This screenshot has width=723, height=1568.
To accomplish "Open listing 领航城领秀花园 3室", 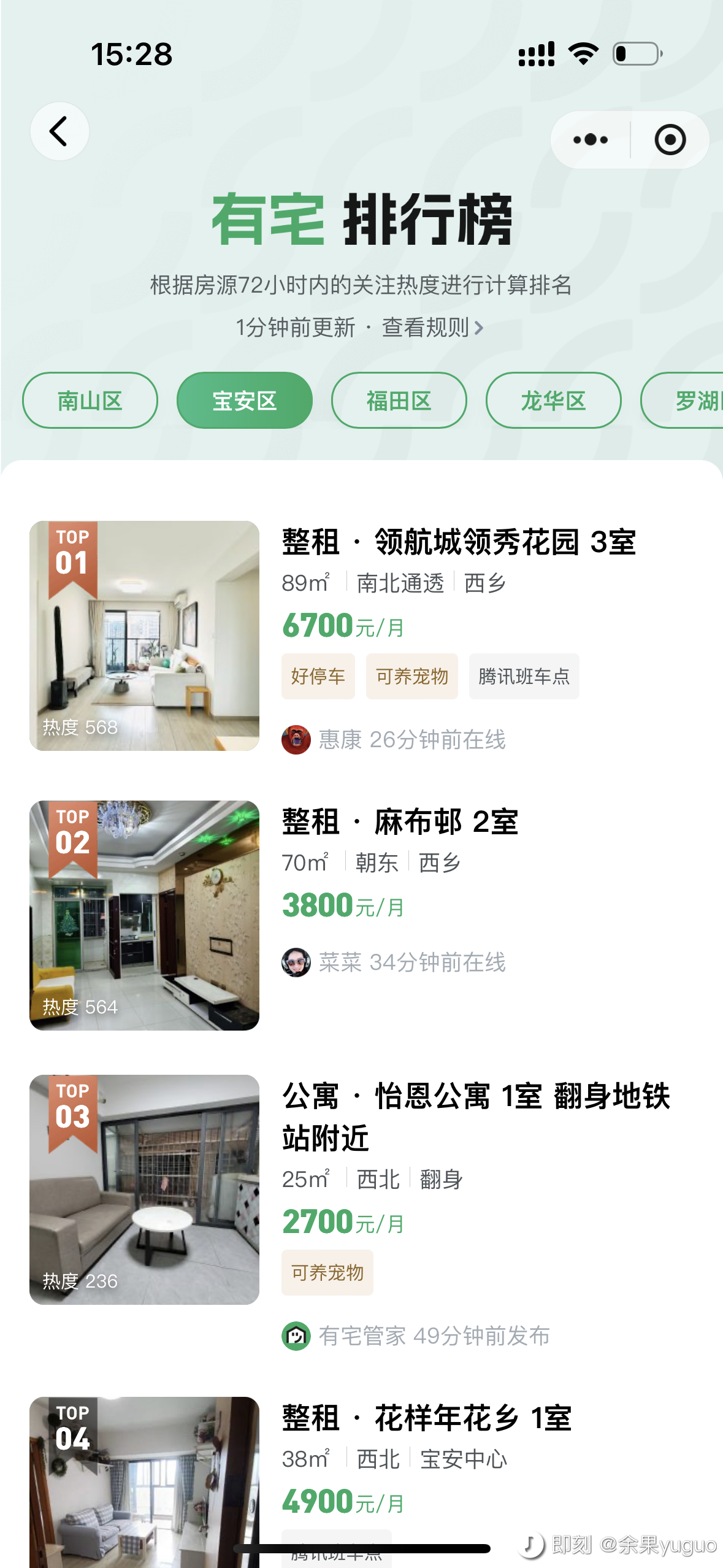I will click(458, 542).
